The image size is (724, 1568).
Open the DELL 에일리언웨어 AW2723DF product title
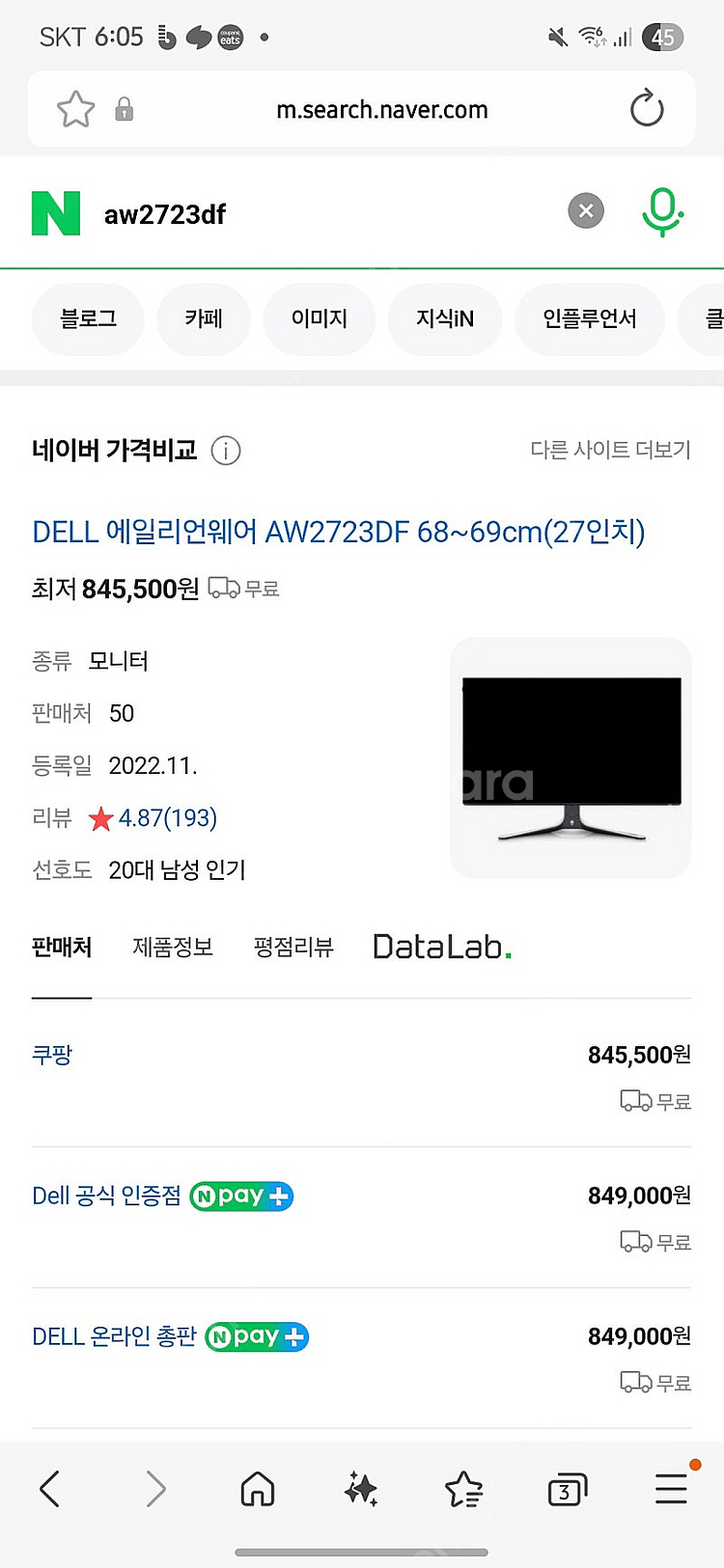click(x=339, y=532)
